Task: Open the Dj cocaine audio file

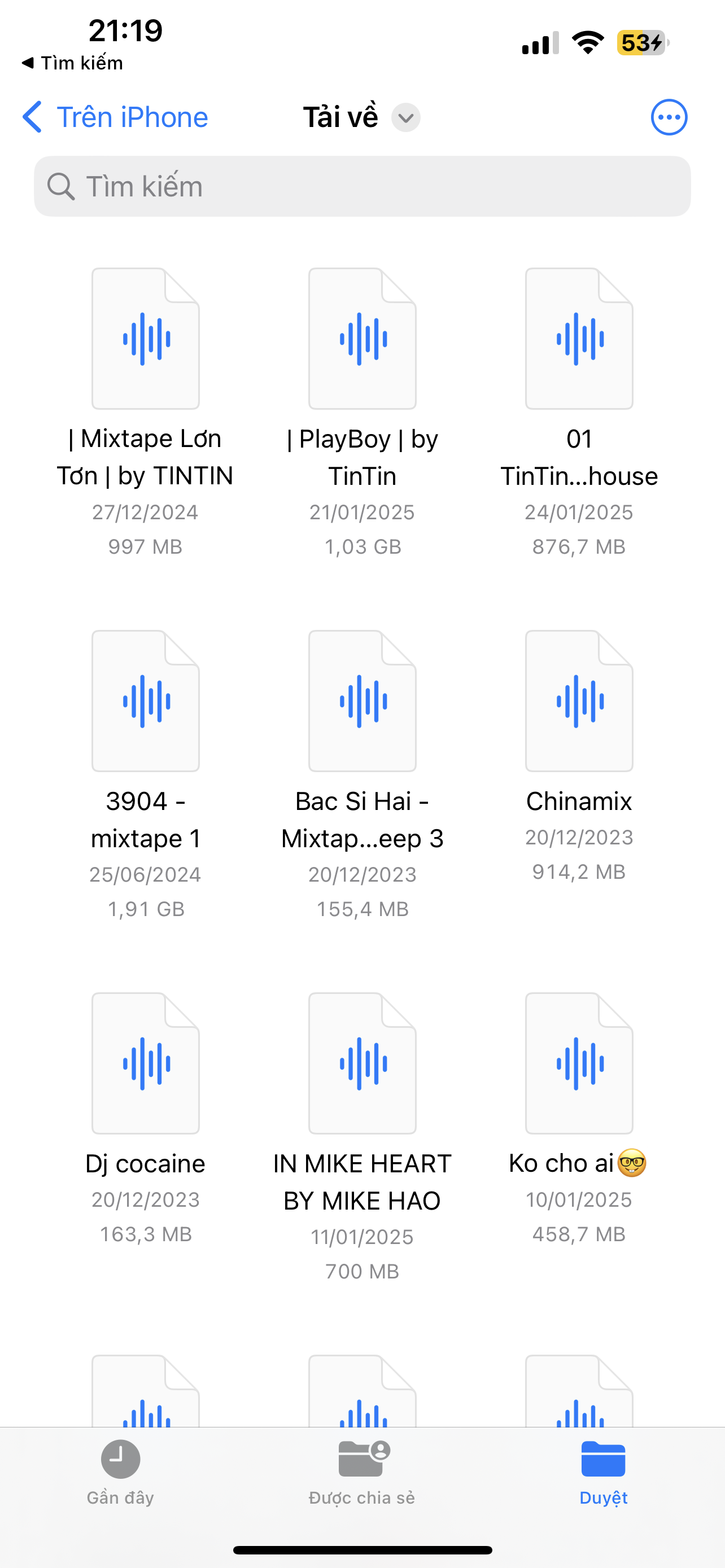Action: 146,1063
